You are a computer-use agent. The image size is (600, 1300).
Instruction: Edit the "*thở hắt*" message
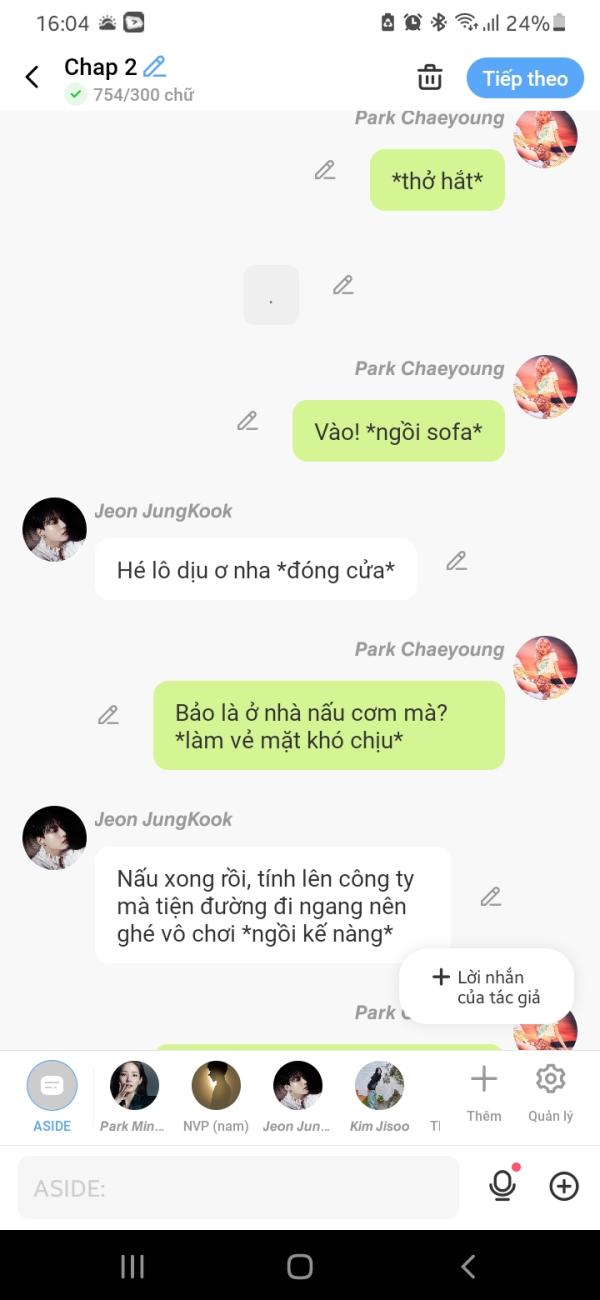[x=325, y=170]
